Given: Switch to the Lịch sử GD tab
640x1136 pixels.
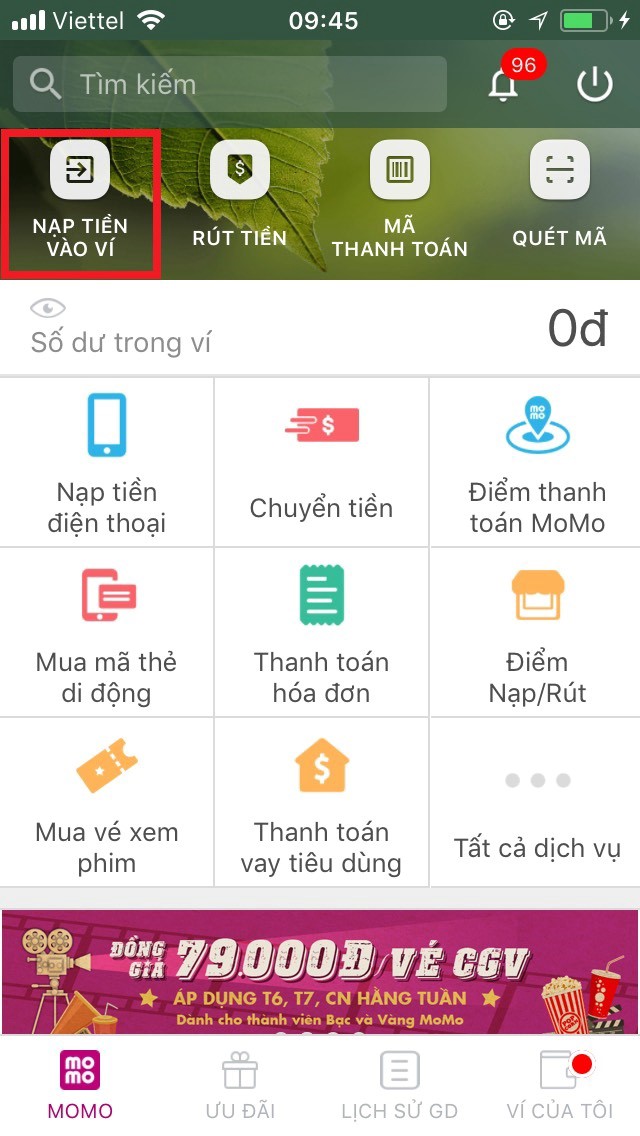Looking at the screenshot, I should [399, 1085].
